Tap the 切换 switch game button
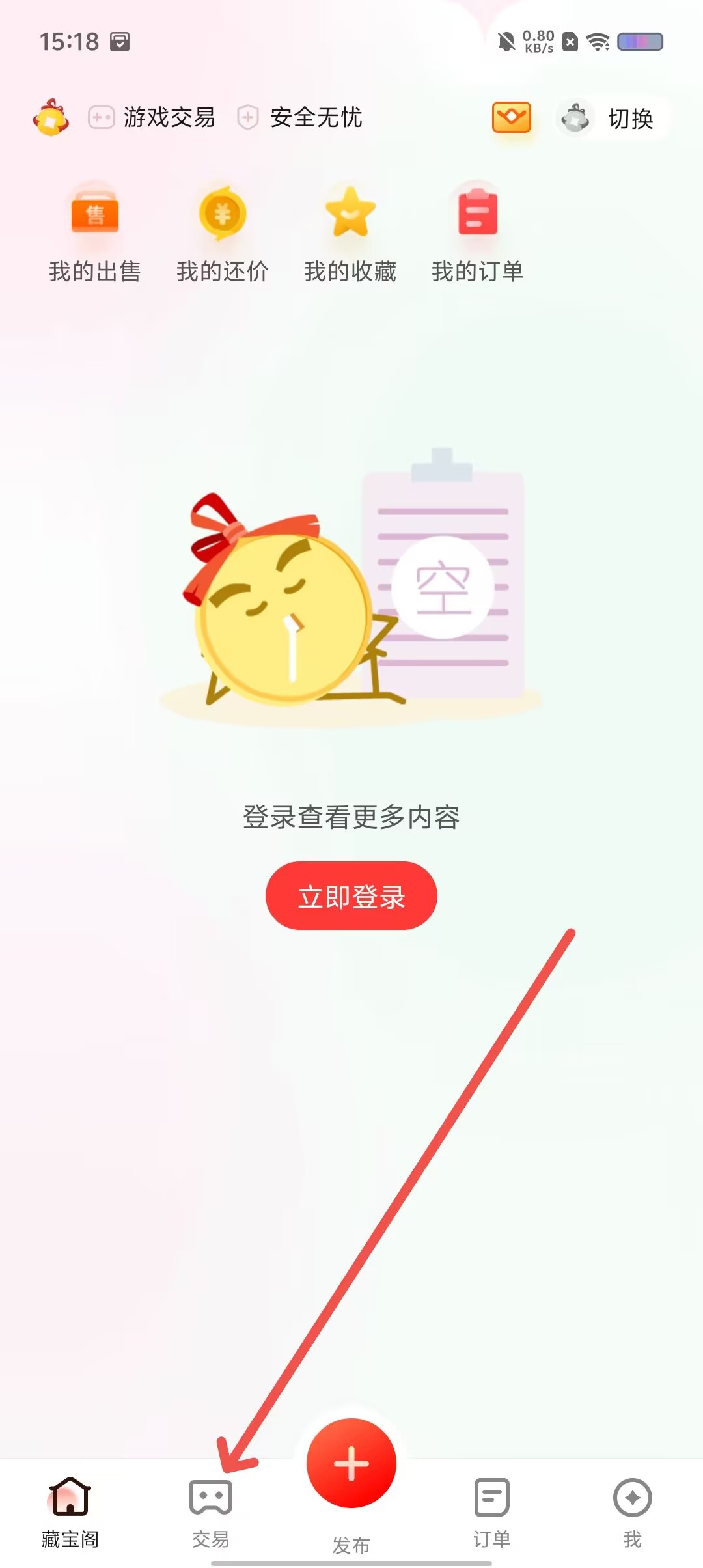This screenshot has width=703, height=1568. coord(612,119)
